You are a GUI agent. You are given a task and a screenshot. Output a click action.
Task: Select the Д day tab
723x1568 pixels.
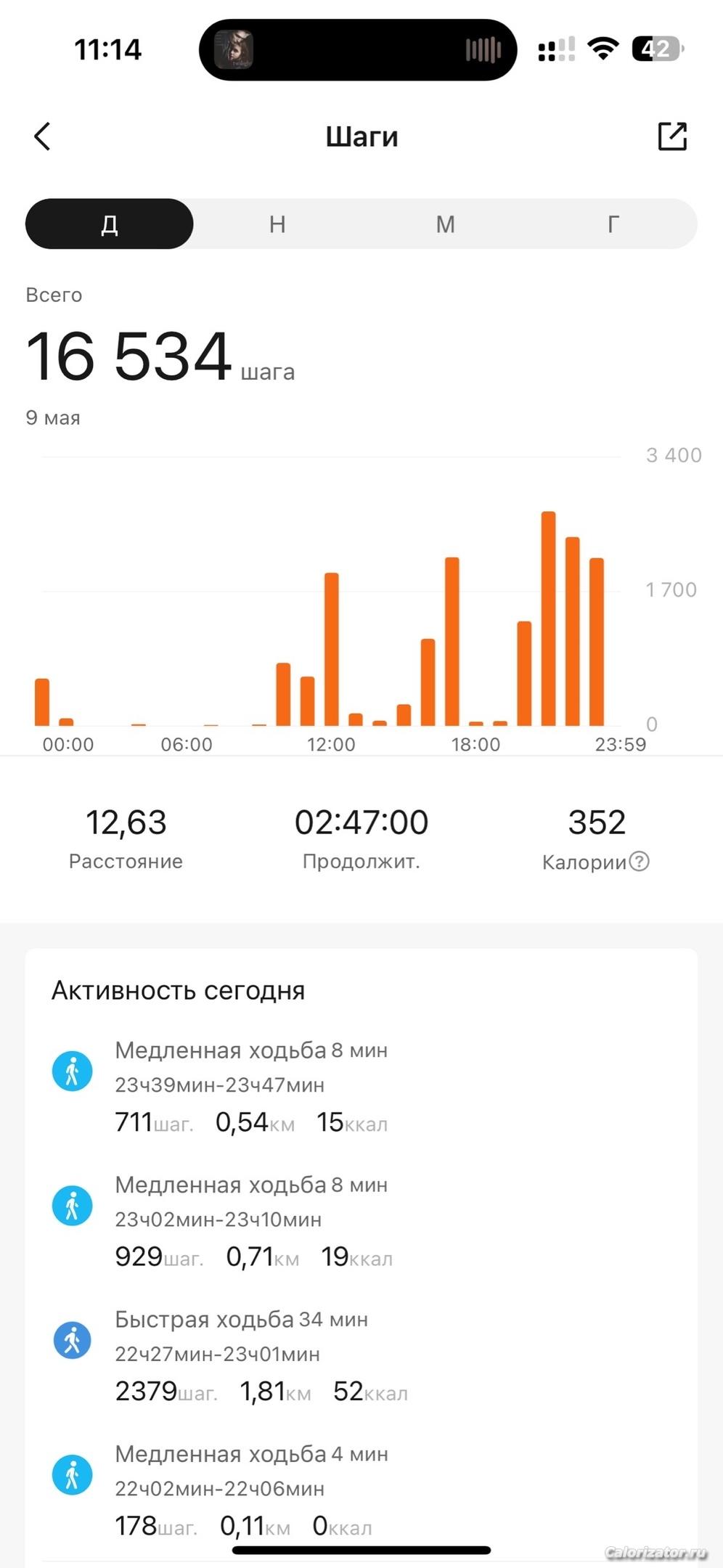(110, 224)
